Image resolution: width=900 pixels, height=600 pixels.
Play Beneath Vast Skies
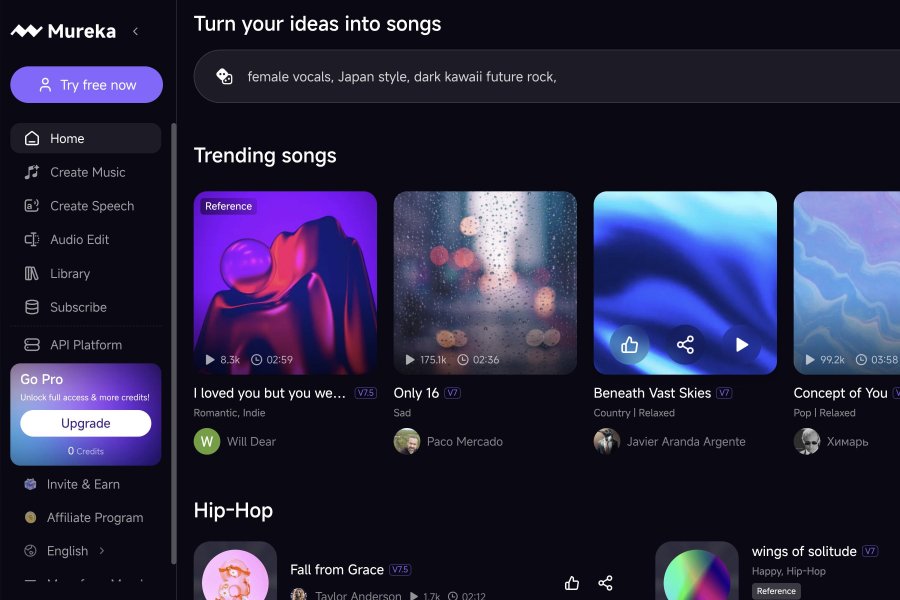click(741, 345)
